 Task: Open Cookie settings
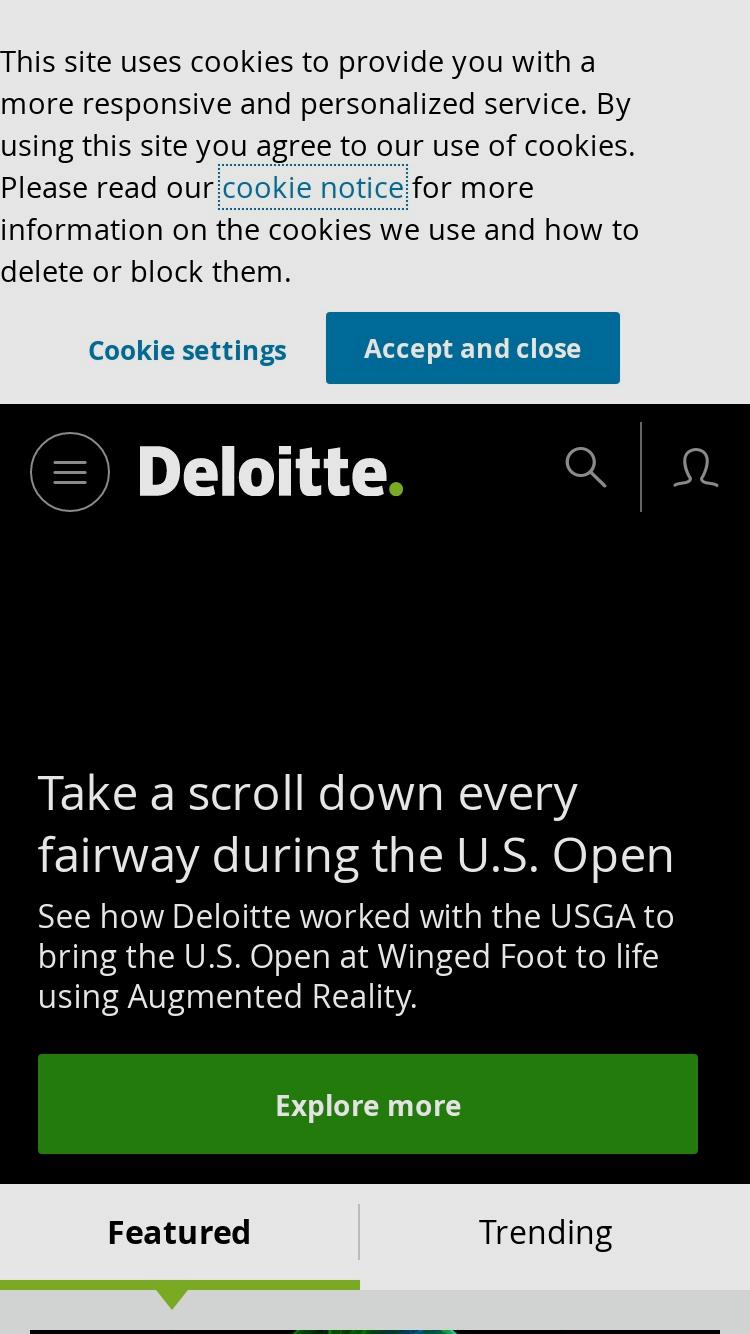click(187, 350)
